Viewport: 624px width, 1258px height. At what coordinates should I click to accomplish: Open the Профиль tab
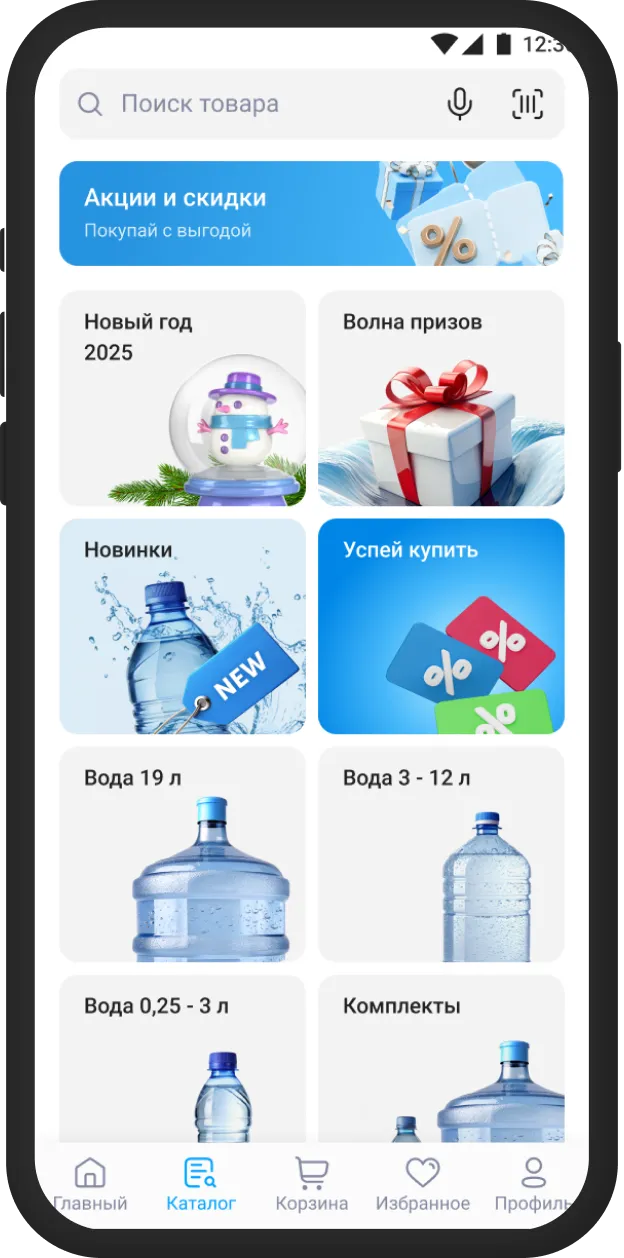coord(533,1184)
